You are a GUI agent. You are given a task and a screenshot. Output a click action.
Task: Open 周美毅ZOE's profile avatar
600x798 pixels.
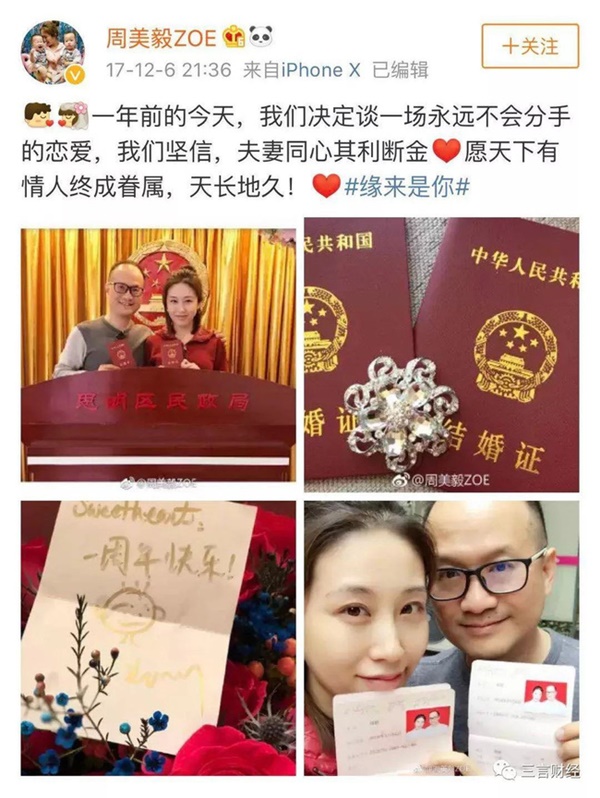tap(52, 52)
